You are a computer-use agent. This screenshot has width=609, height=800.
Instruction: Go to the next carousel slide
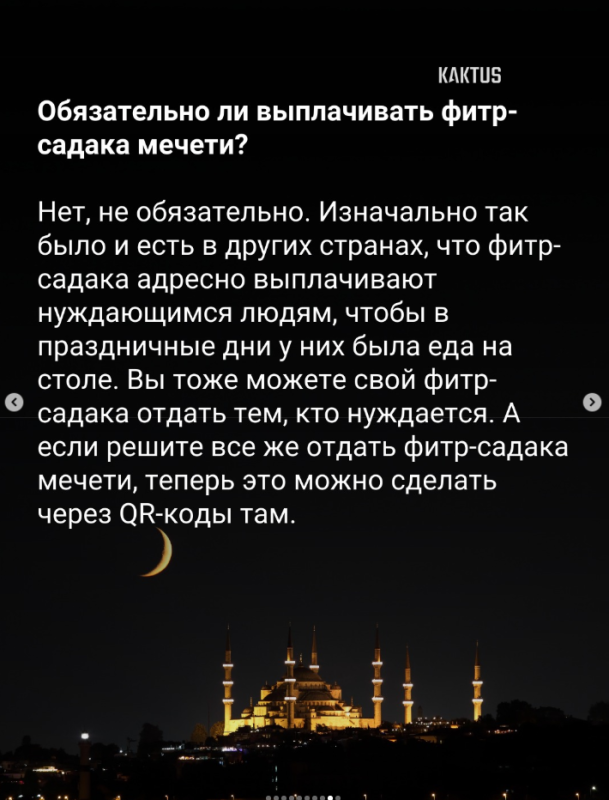point(591,402)
